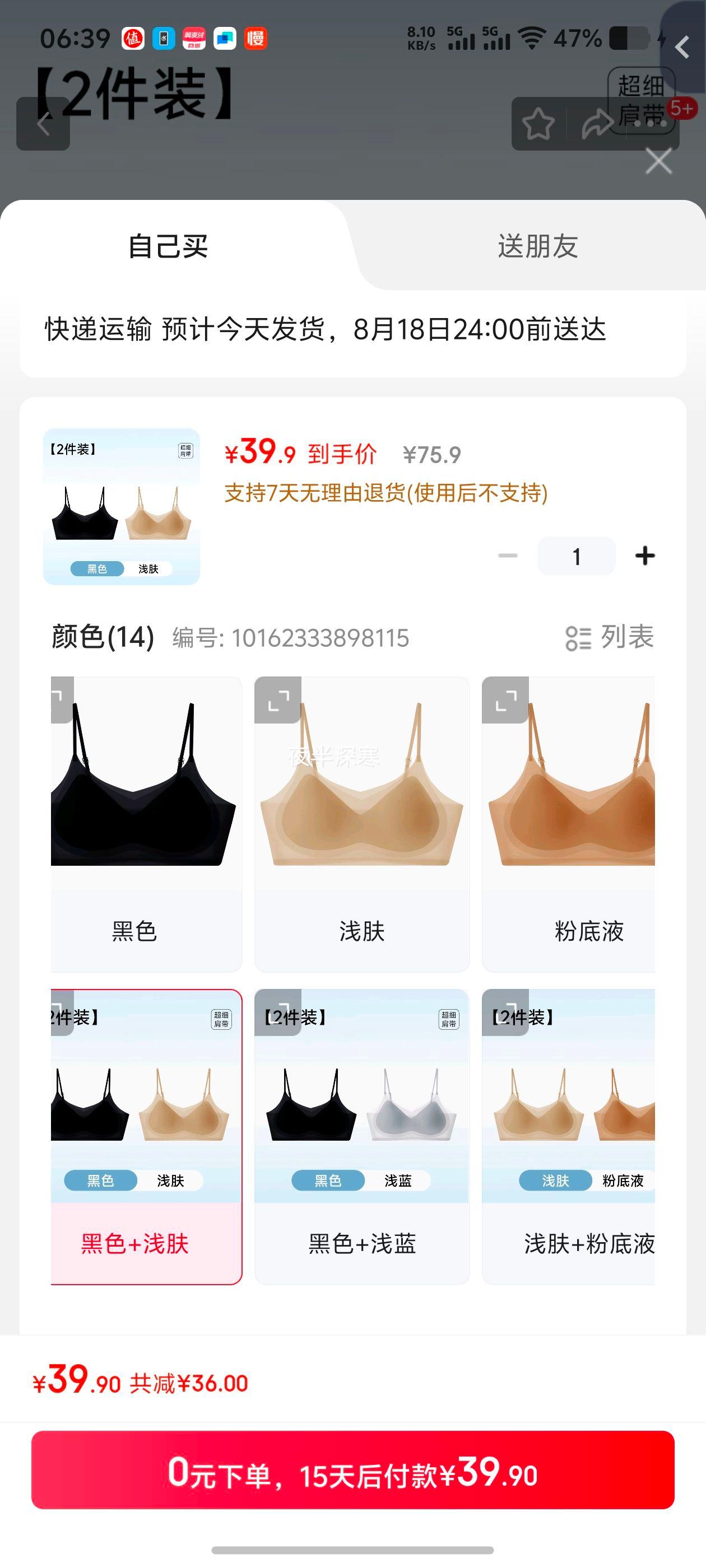Open the 超细肩带 badge with 5+ bubble
Viewport: 706px width, 1568px height.
tap(638, 97)
